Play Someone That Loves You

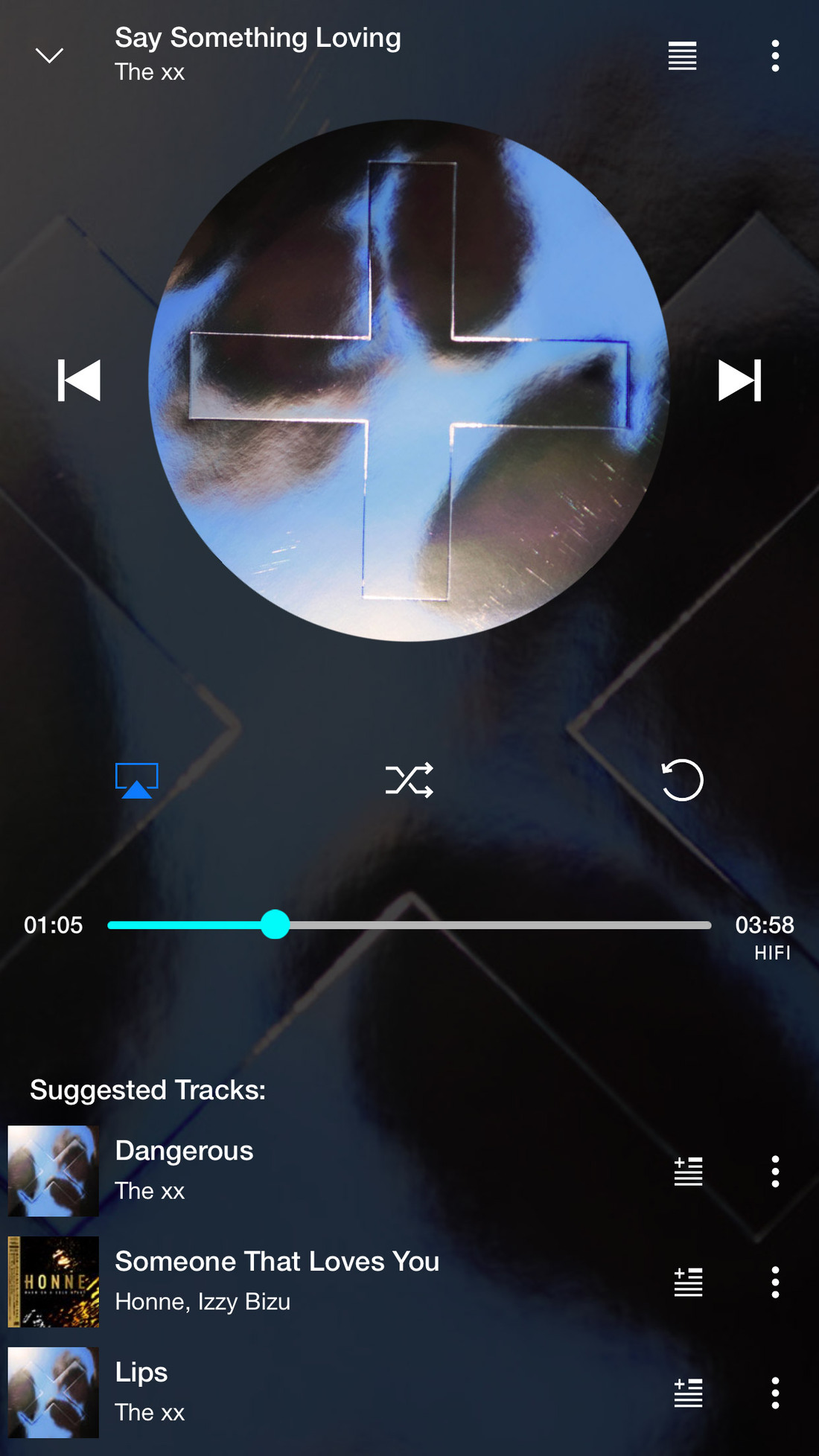click(298, 1281)
